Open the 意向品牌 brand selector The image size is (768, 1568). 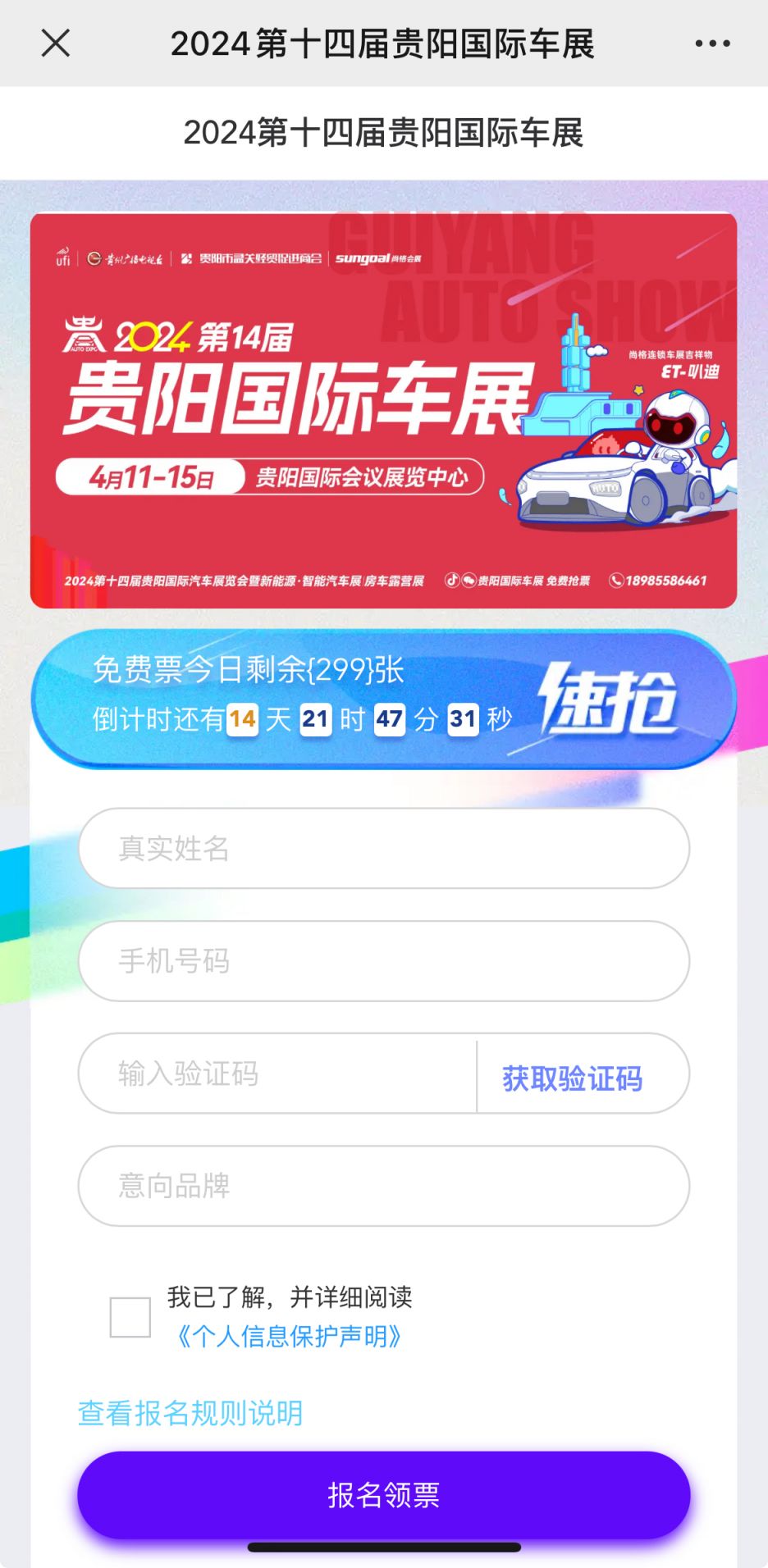[383, 1185]
